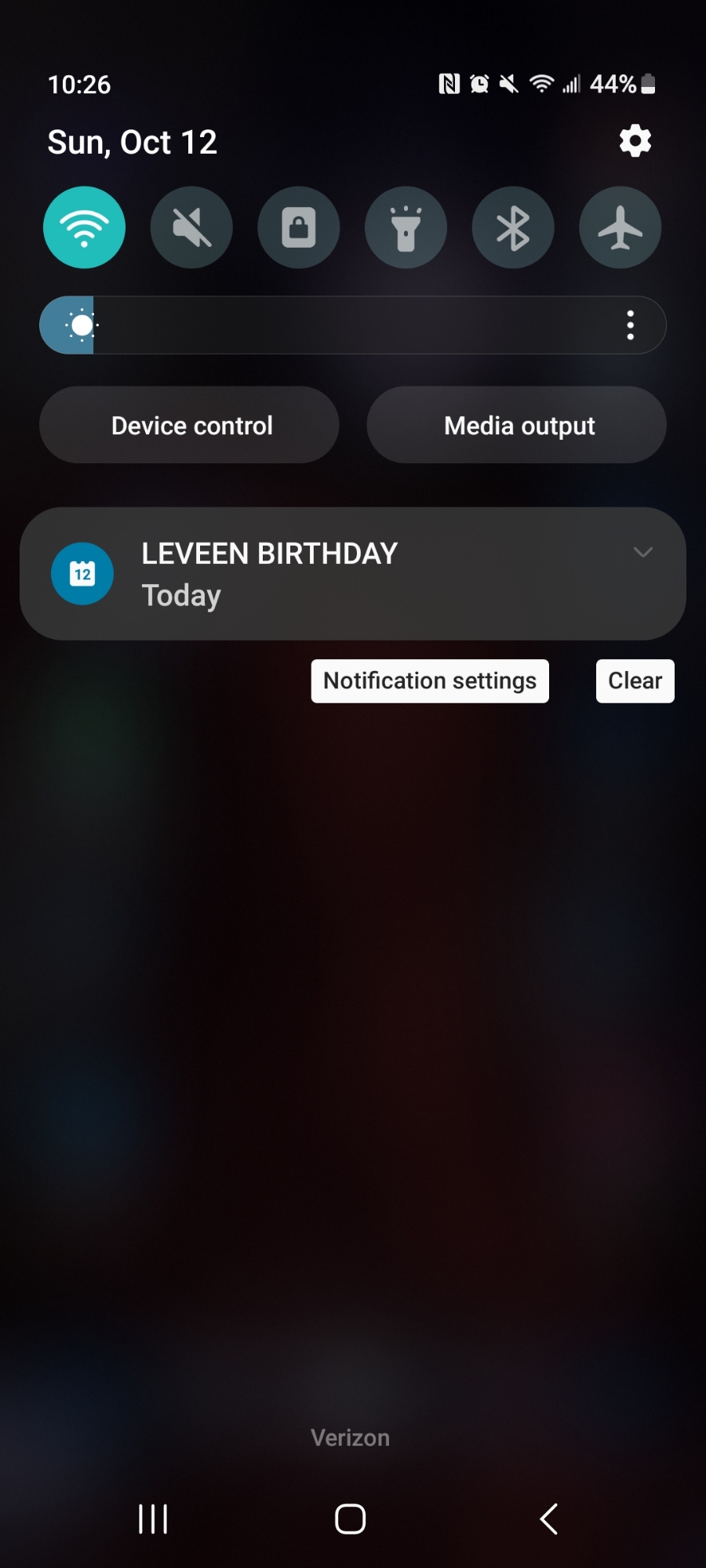Image resolution: width=706 pixels, height=1568 pixels.
Task: Expand the LEVEEN BIRTHDAY notification chevron
Action: (642, 553)
